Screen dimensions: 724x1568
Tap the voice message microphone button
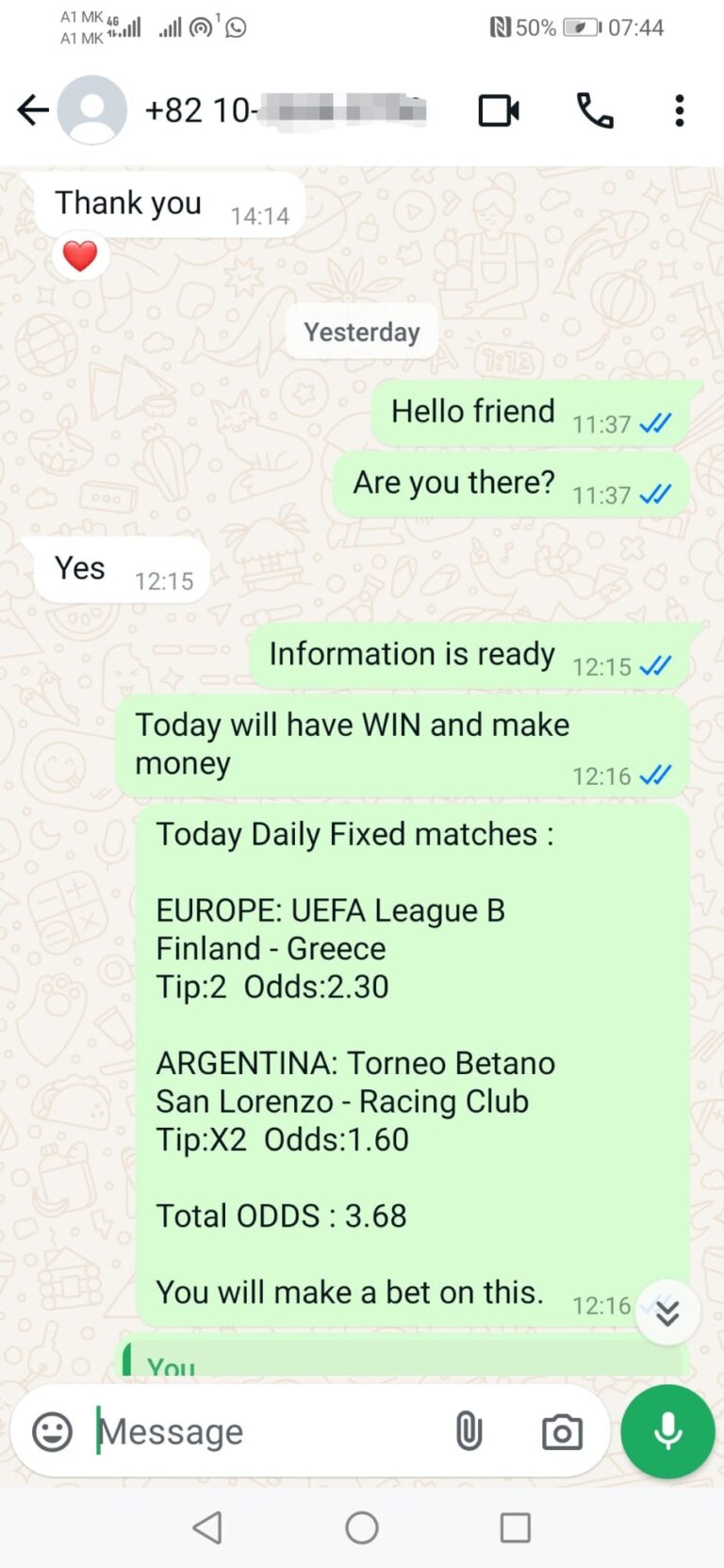tap(667, 1431)
